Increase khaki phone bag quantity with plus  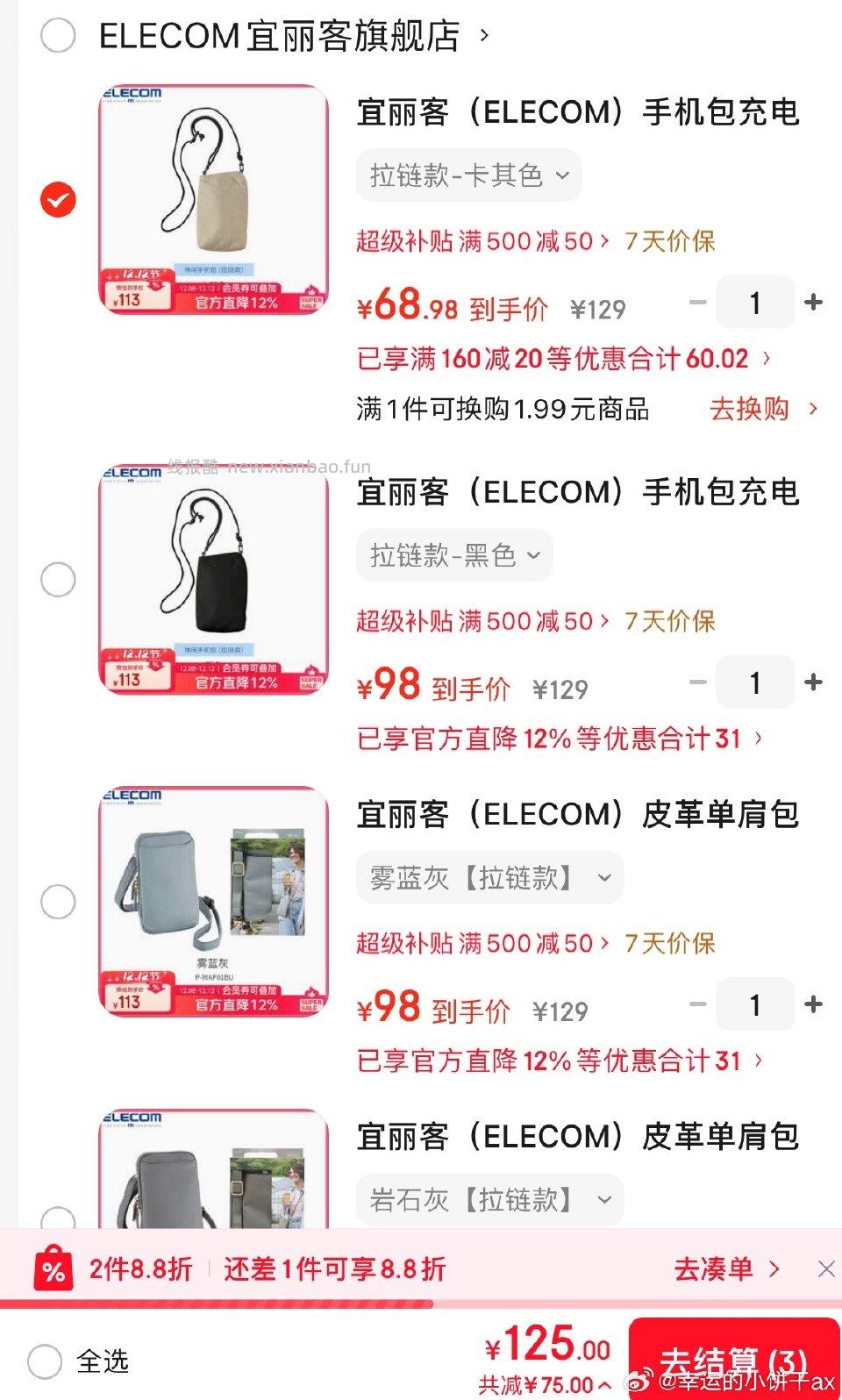coord(812,302)
